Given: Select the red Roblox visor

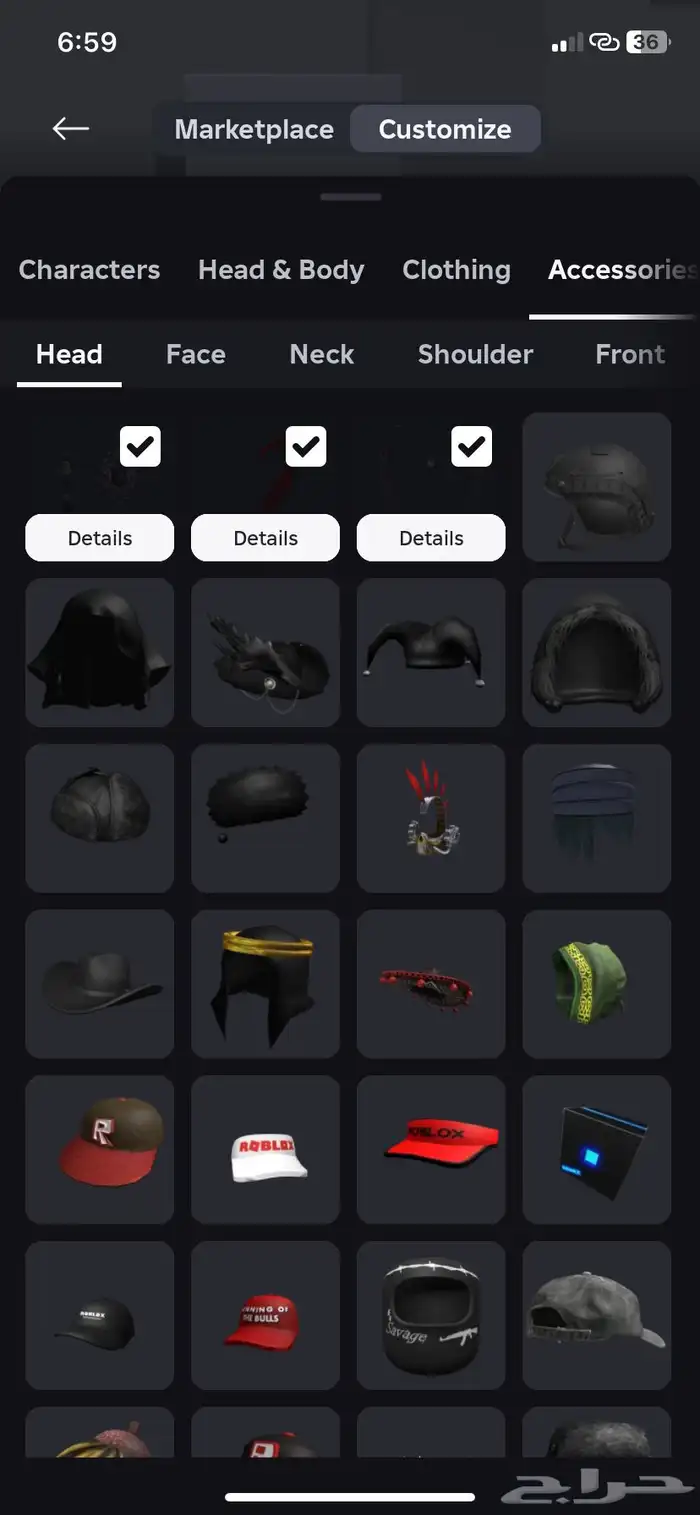Looking at the screenshot, I should coord(431,1150).
